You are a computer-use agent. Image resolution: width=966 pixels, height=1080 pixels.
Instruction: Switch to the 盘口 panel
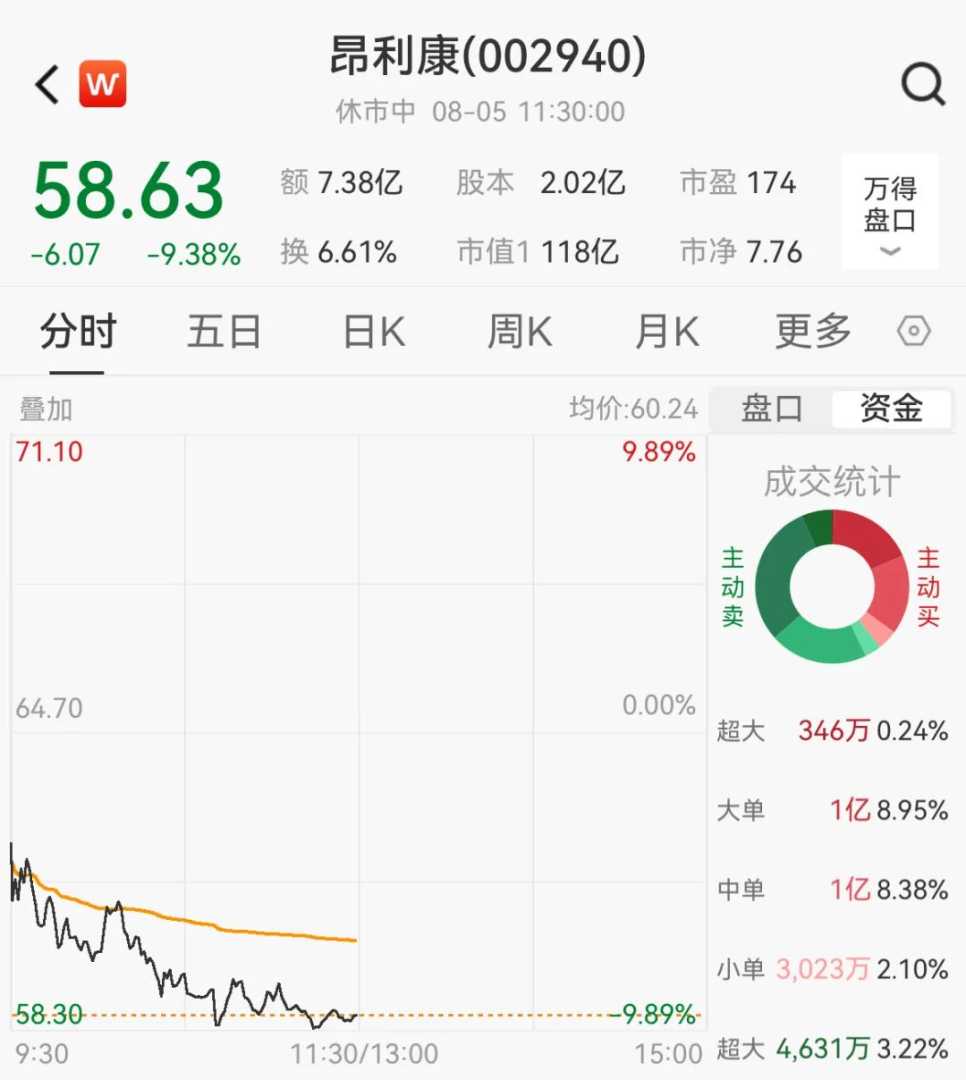(x=771, y=409)
